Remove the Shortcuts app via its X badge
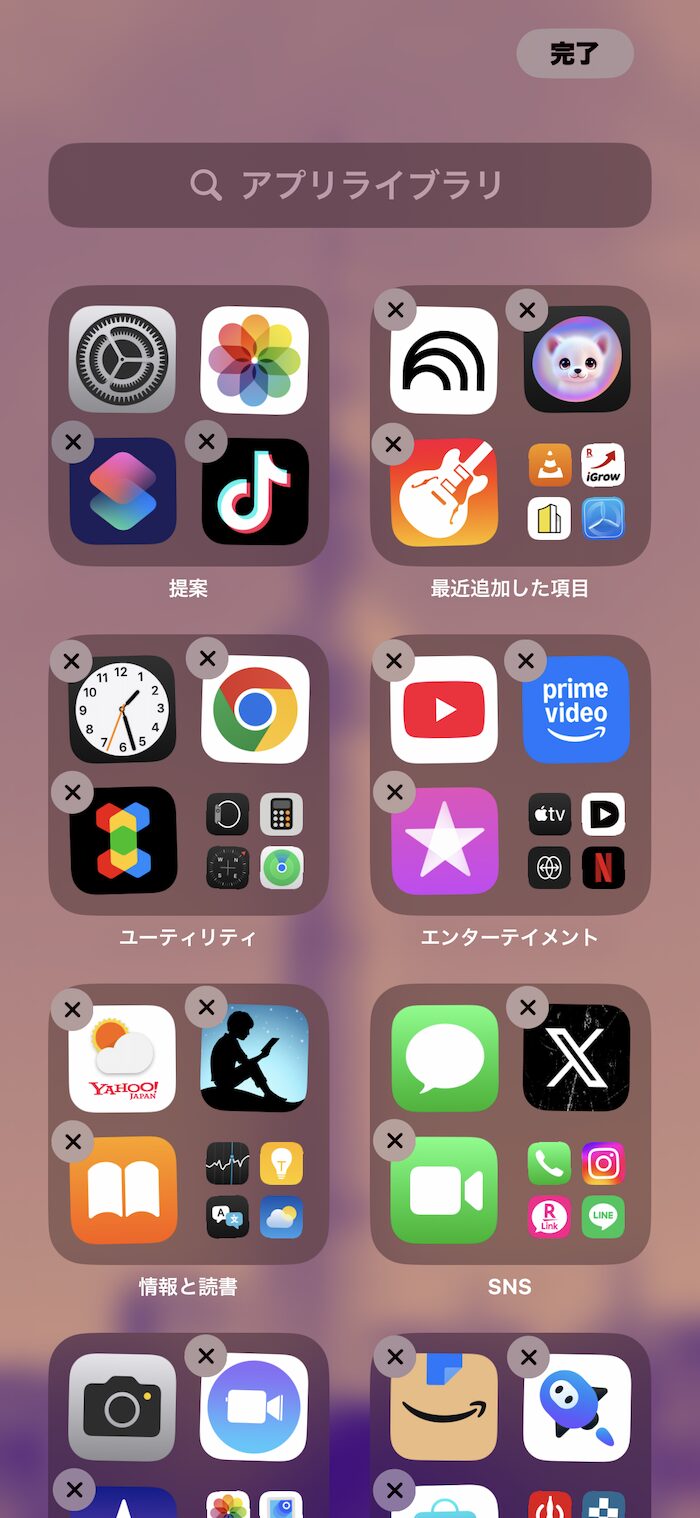 72,442
